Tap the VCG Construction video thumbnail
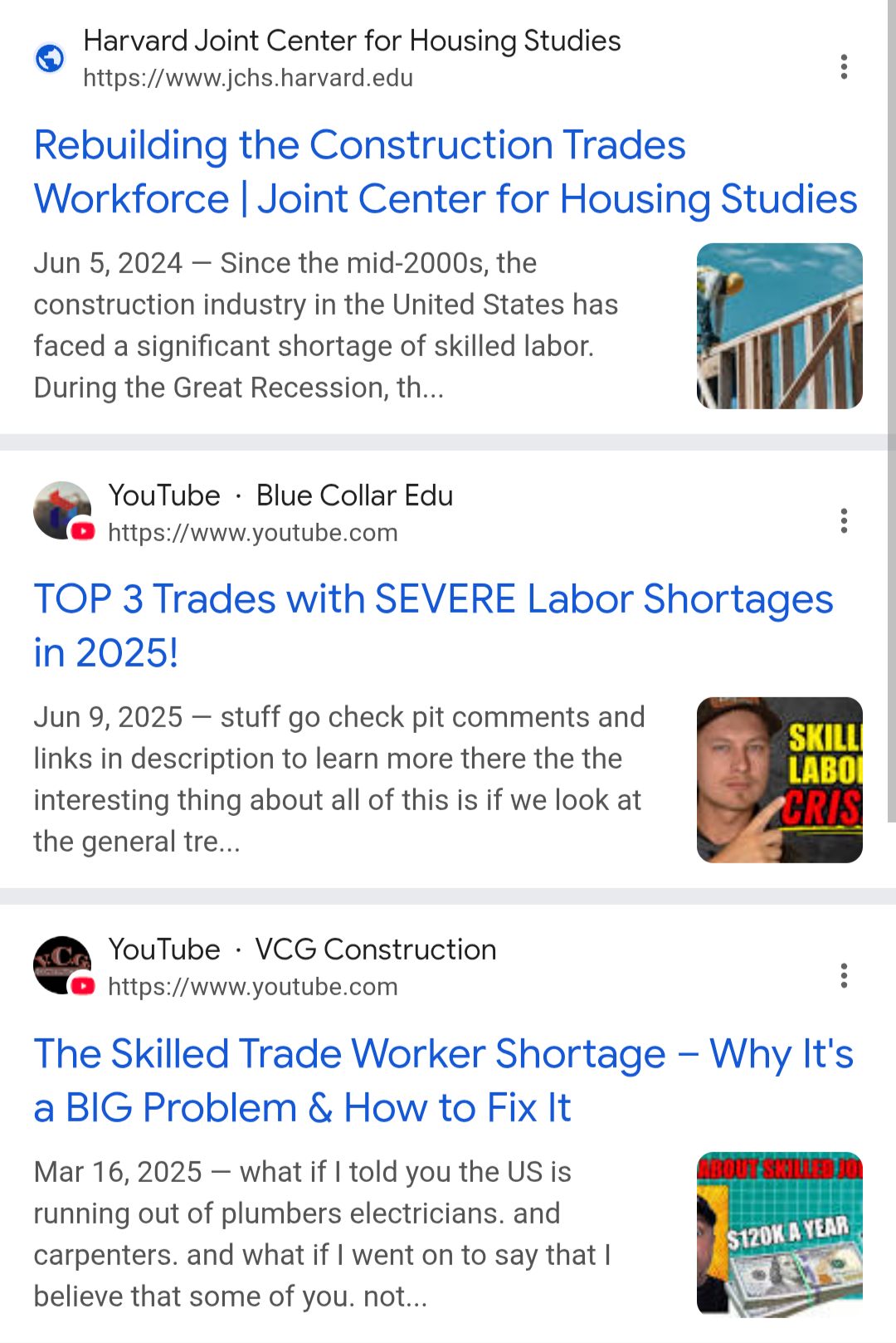The image size is (896, 1343). pyautogui.click(x=779, y=1234)
